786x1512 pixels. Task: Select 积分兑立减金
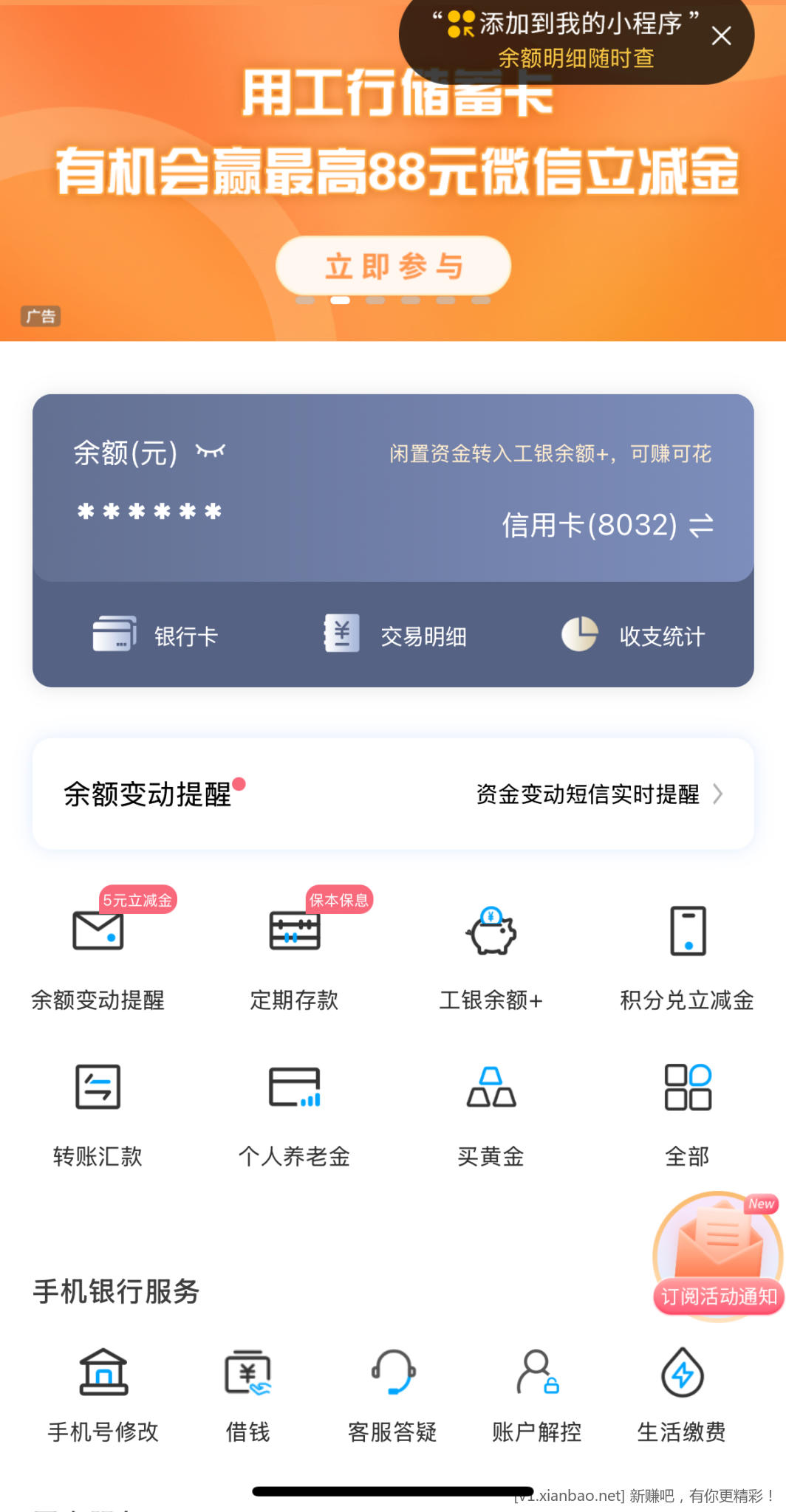(x=688, y=952)
